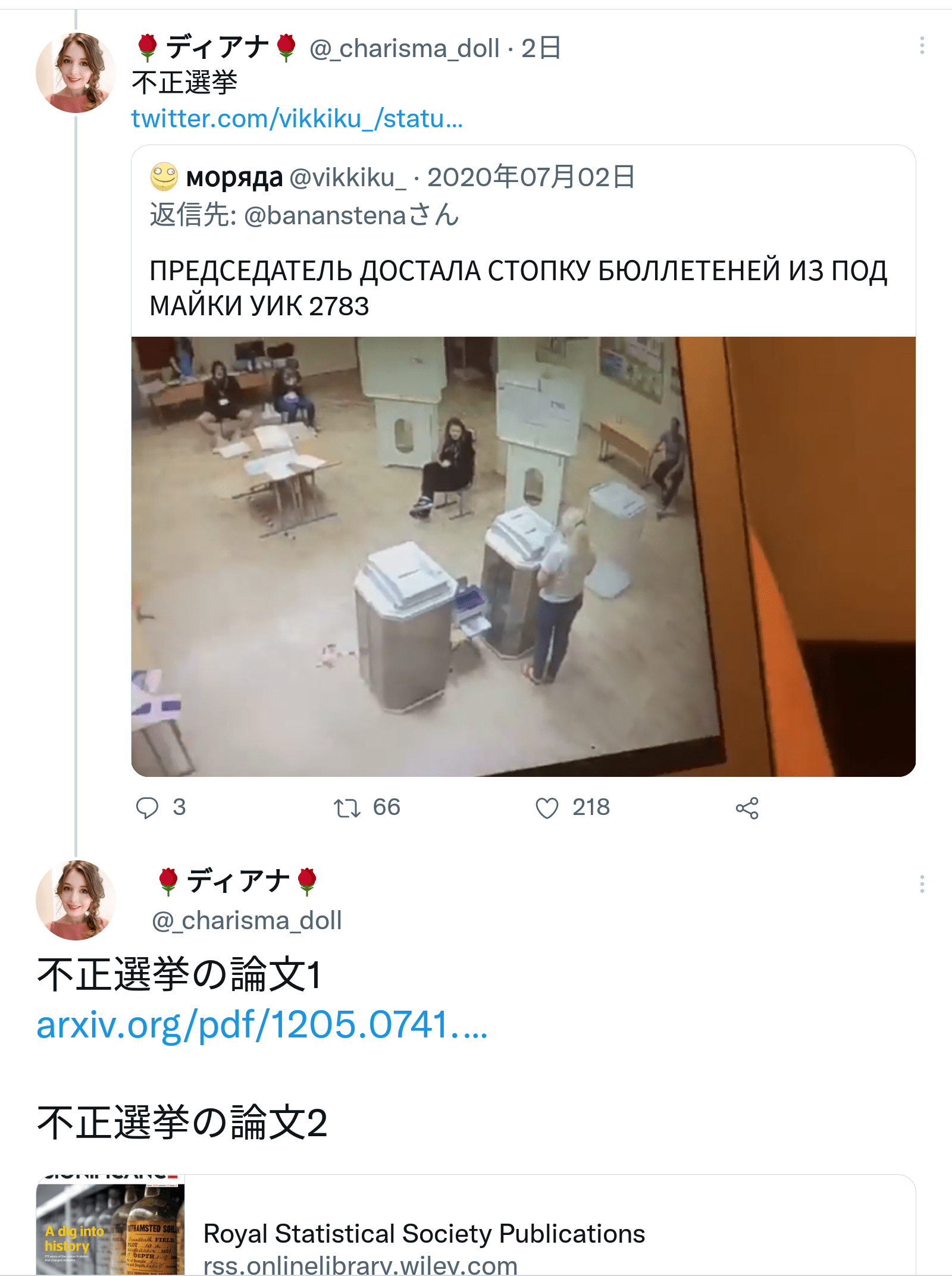
Task: Like the tweet with 218 likes
Action: pos(547,808)
